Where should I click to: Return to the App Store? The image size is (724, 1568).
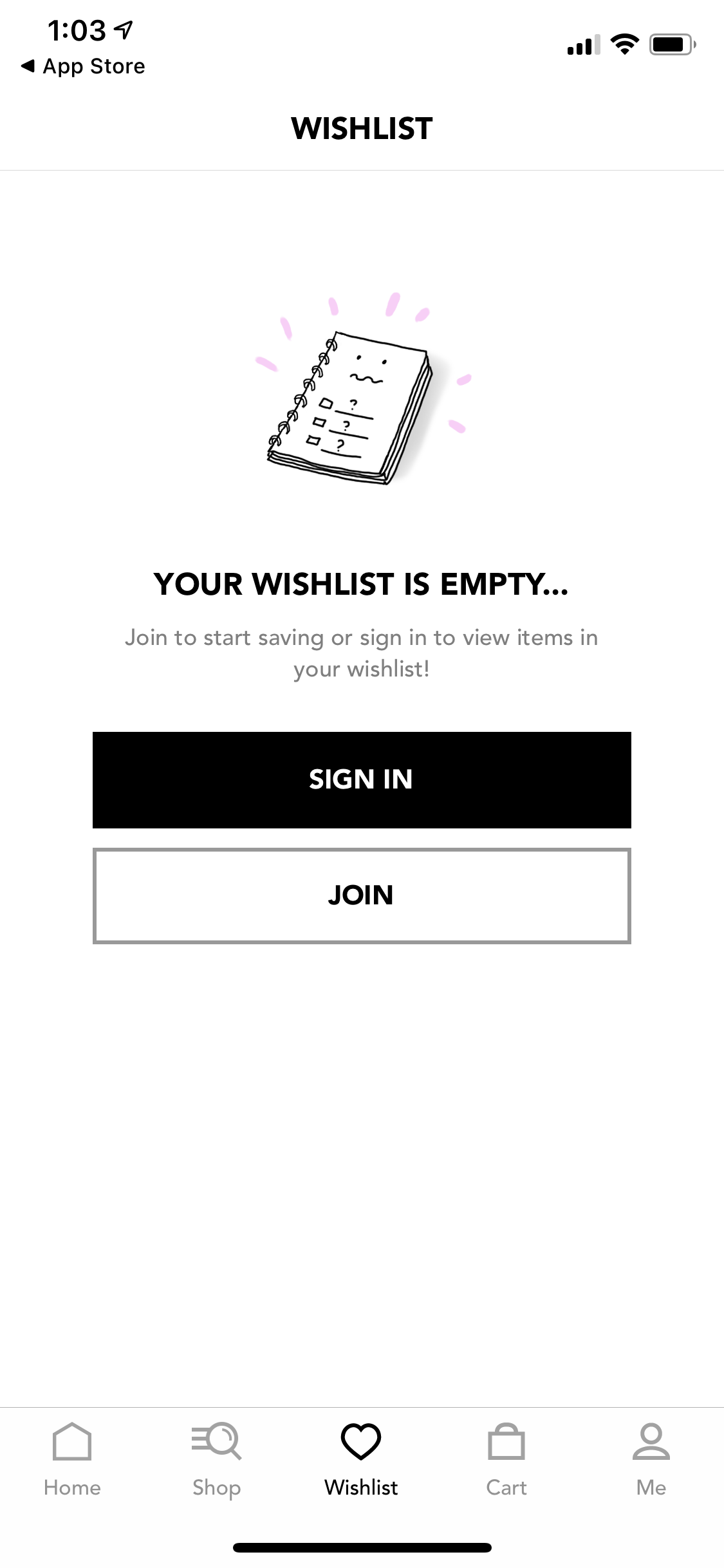click(83, 66)
